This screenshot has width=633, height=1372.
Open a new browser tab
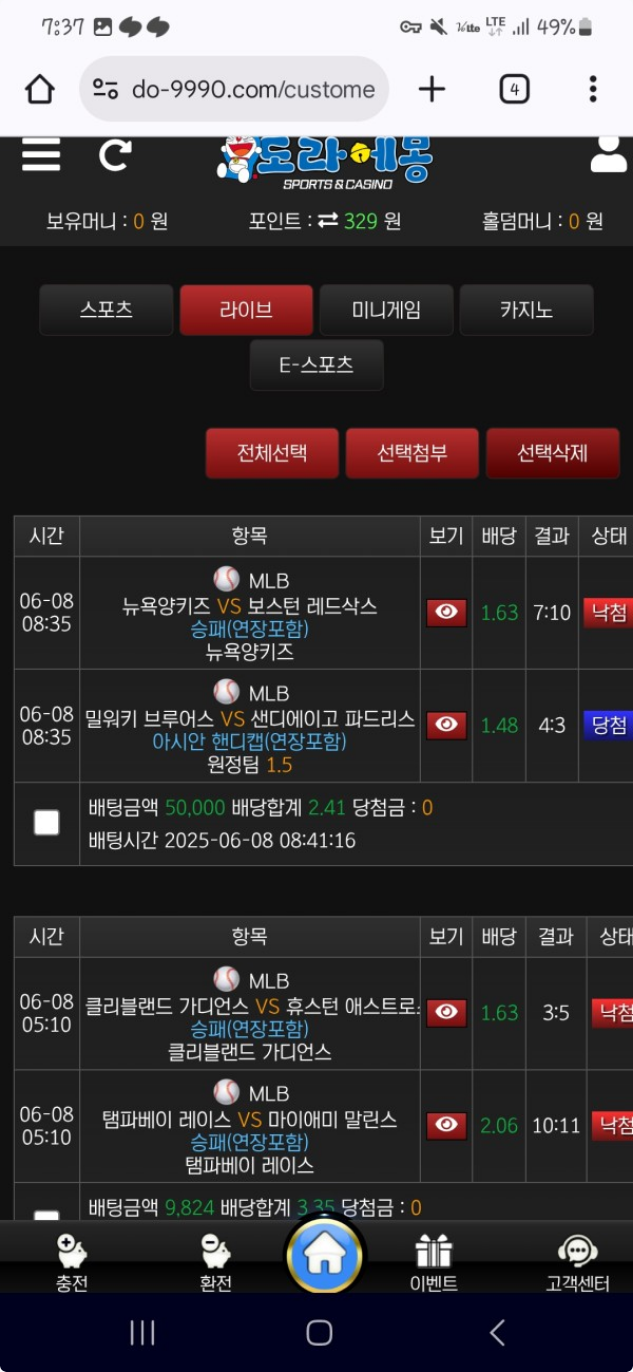point(432,90)
